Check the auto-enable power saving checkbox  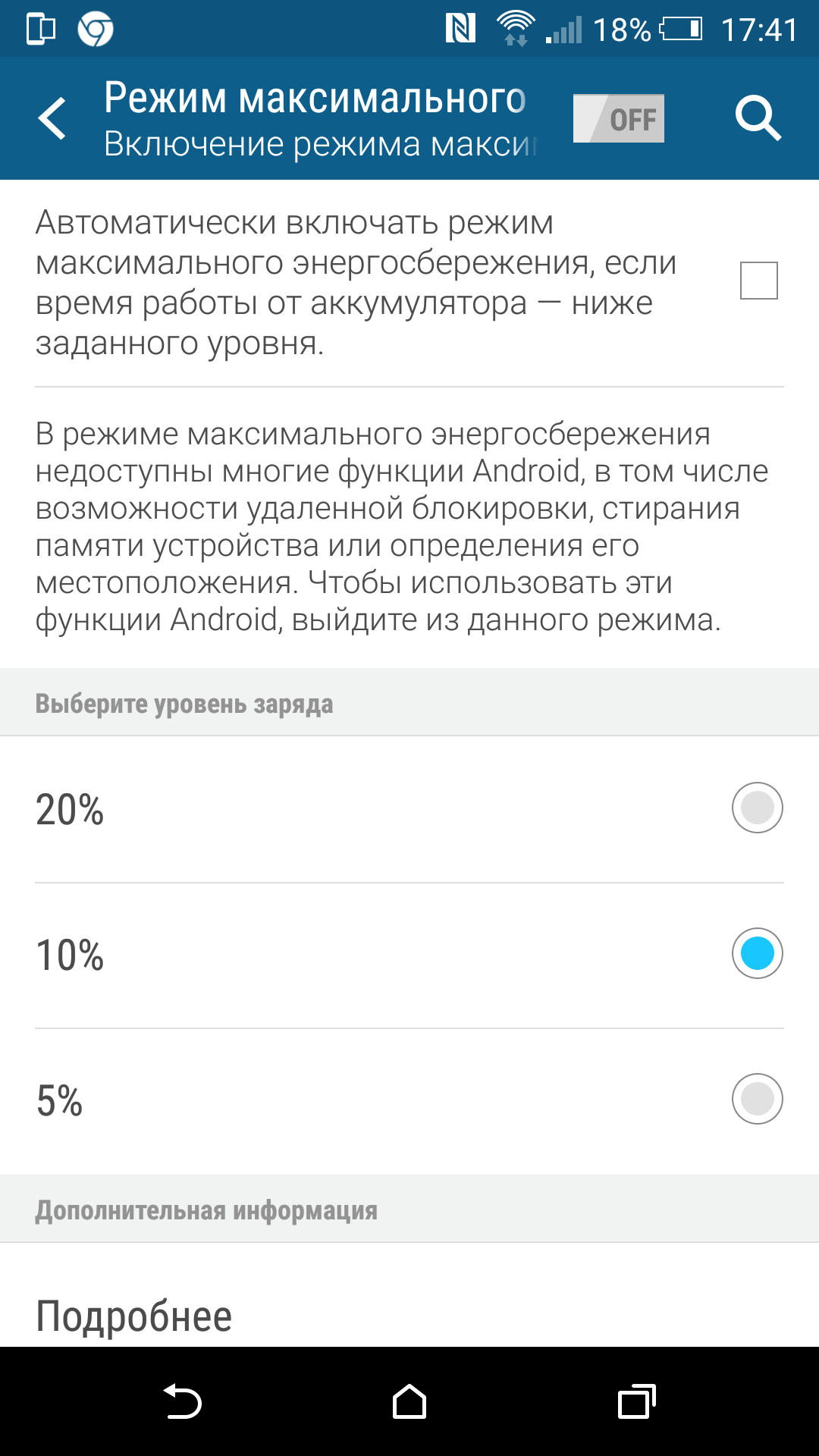tap(759, 281)
